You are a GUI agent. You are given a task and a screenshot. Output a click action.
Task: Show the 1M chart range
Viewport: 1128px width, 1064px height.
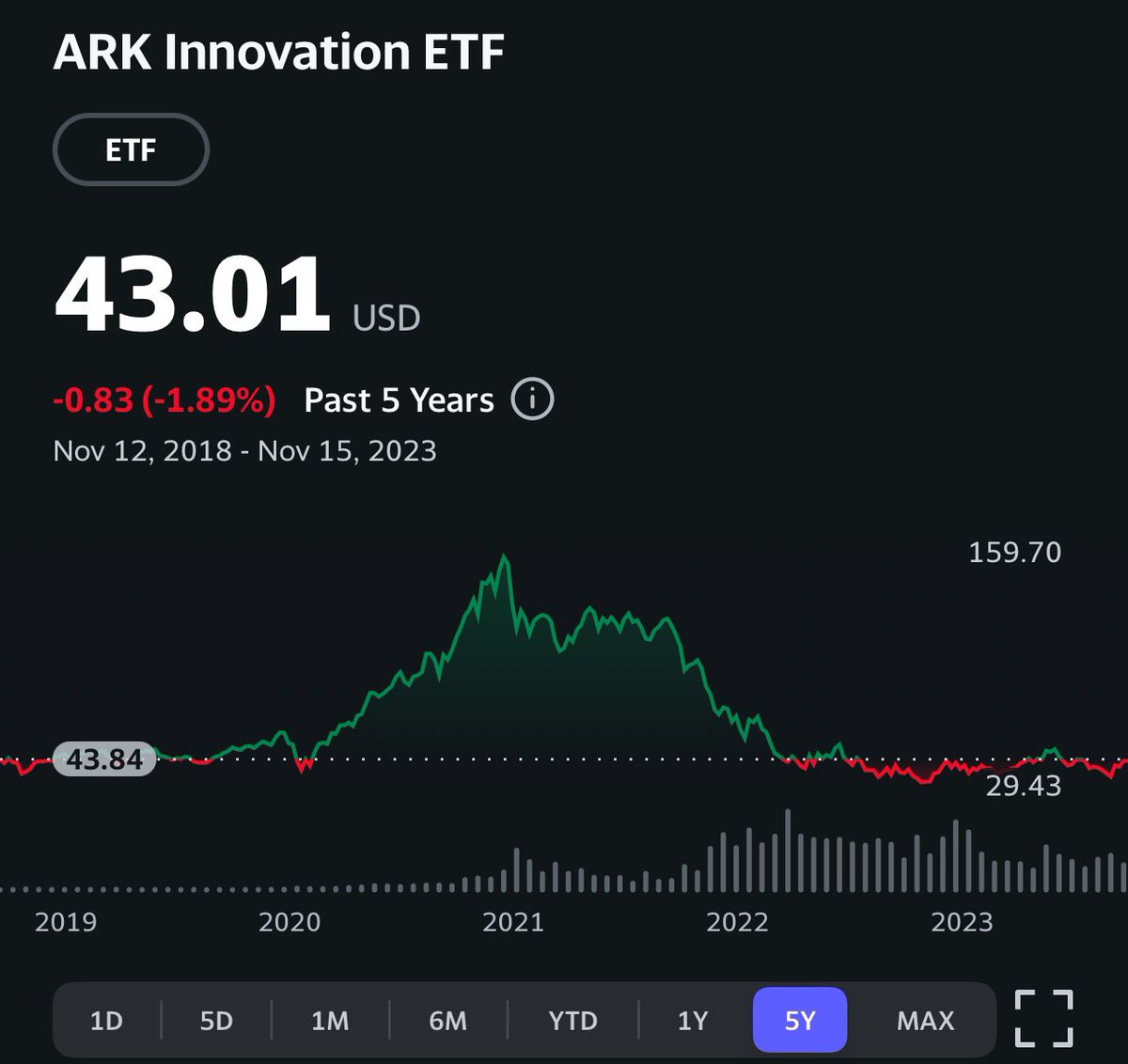coord(330,1020)
